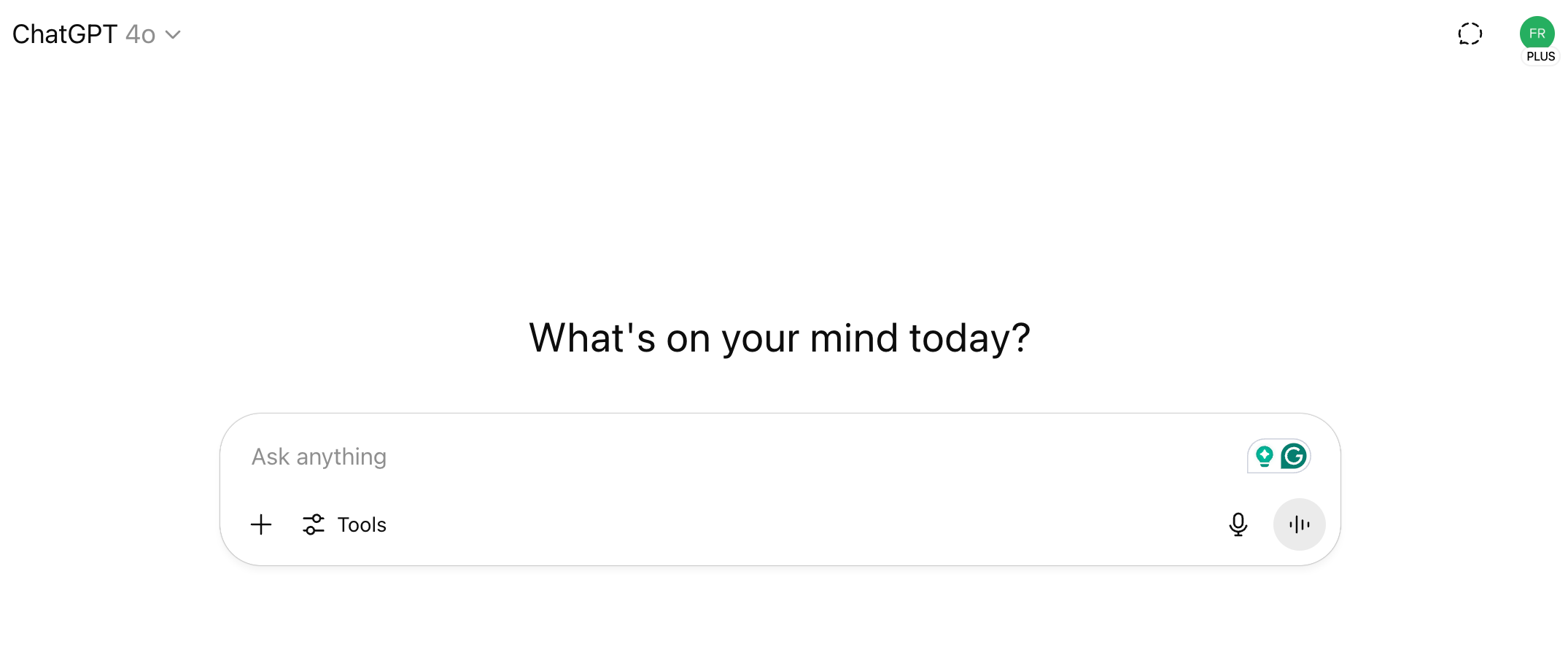Launch voice mode
This screenshot has width=1568, height=655.
click(1299, 524)
